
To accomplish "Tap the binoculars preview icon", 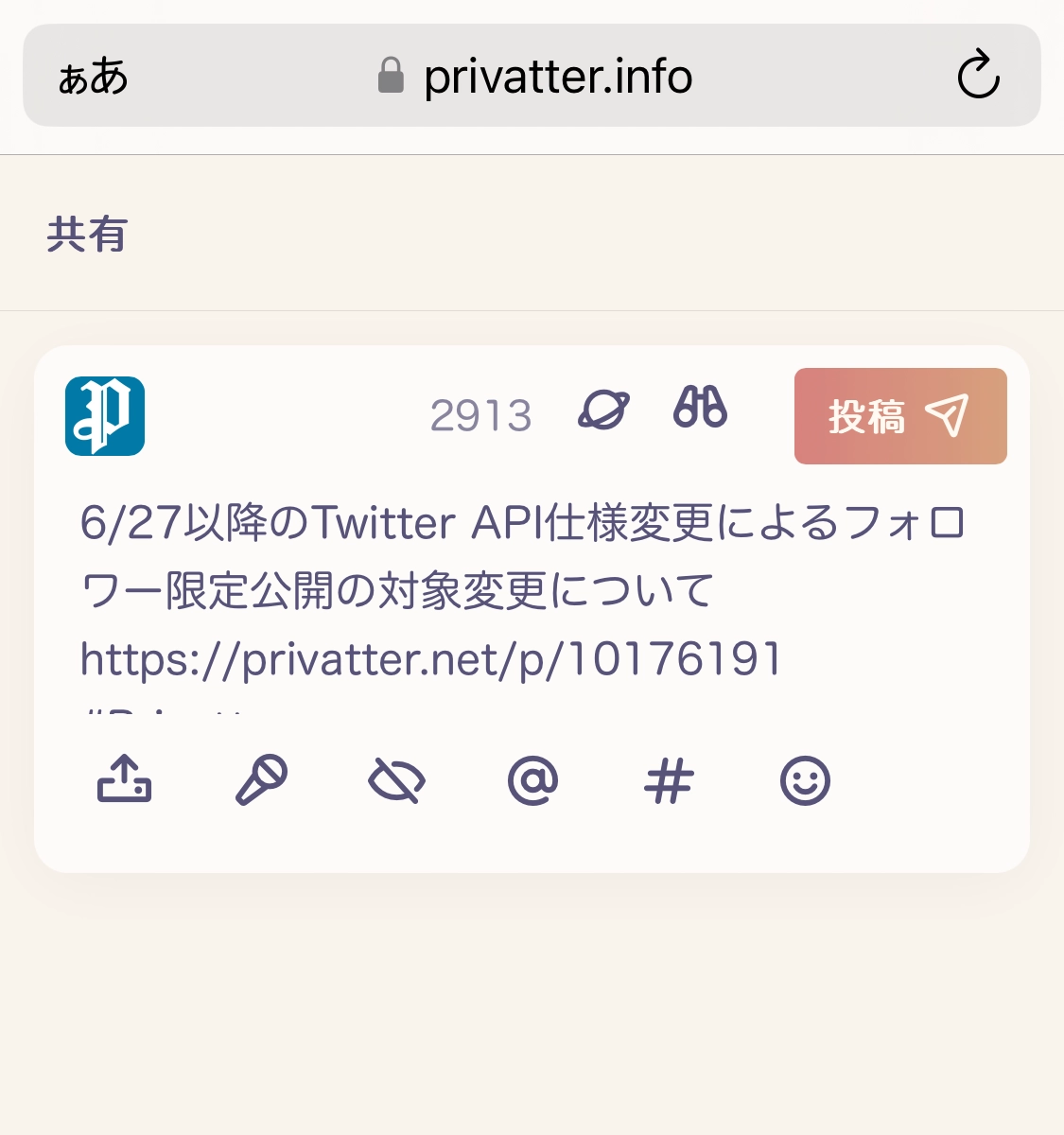I will tap(700, 408).
